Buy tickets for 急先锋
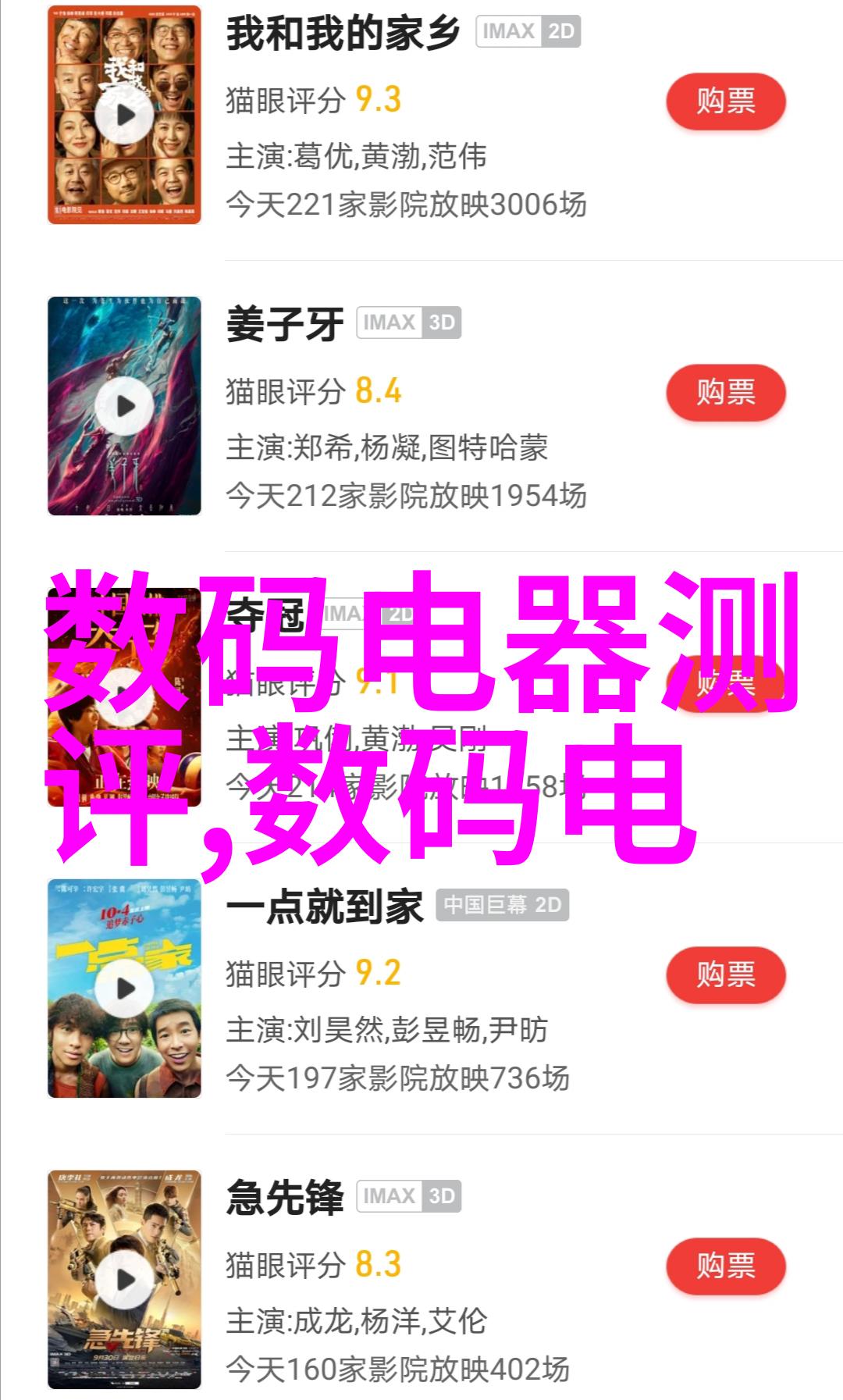The image size is (843, 1400). [x=725, y=1266]
